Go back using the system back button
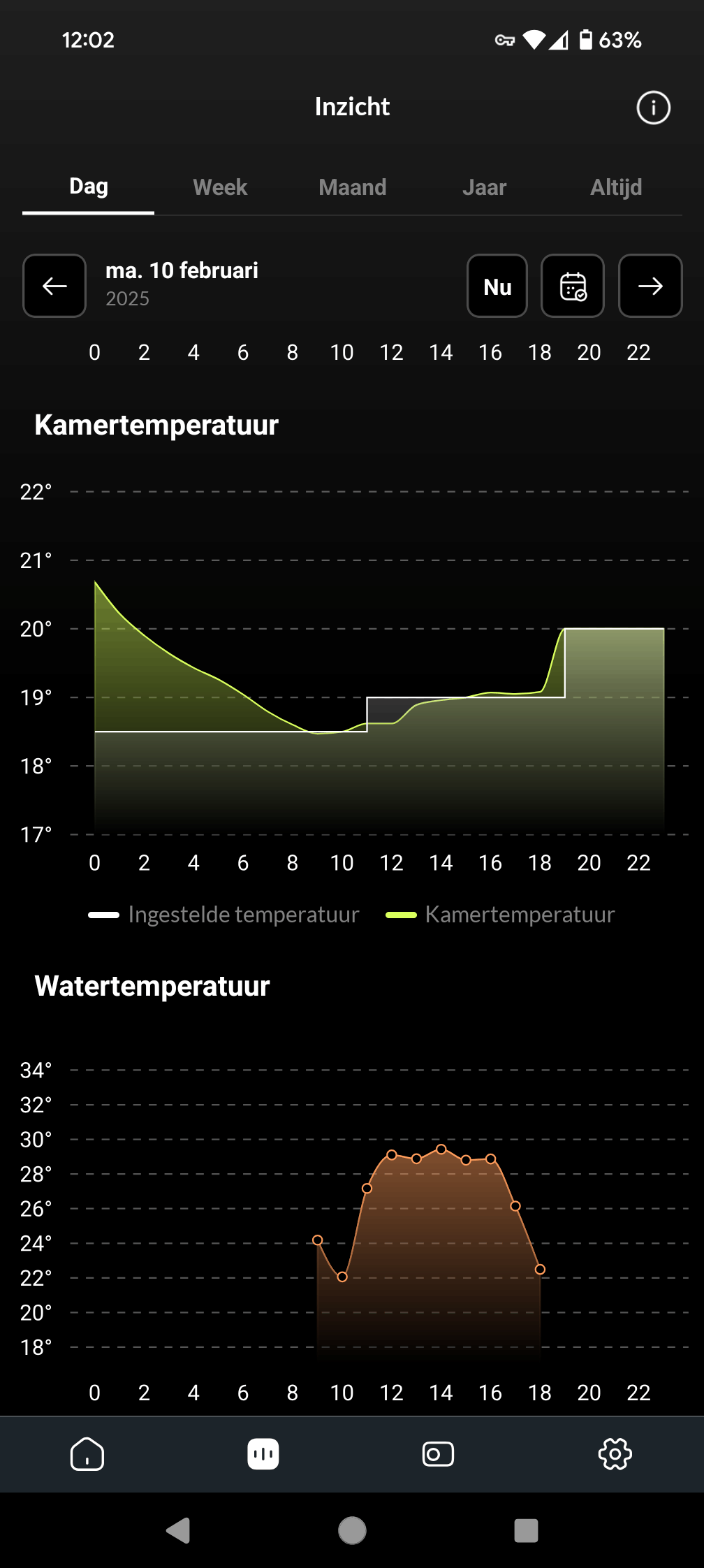Screen dimensions: 704x1568 point(178,1530)
